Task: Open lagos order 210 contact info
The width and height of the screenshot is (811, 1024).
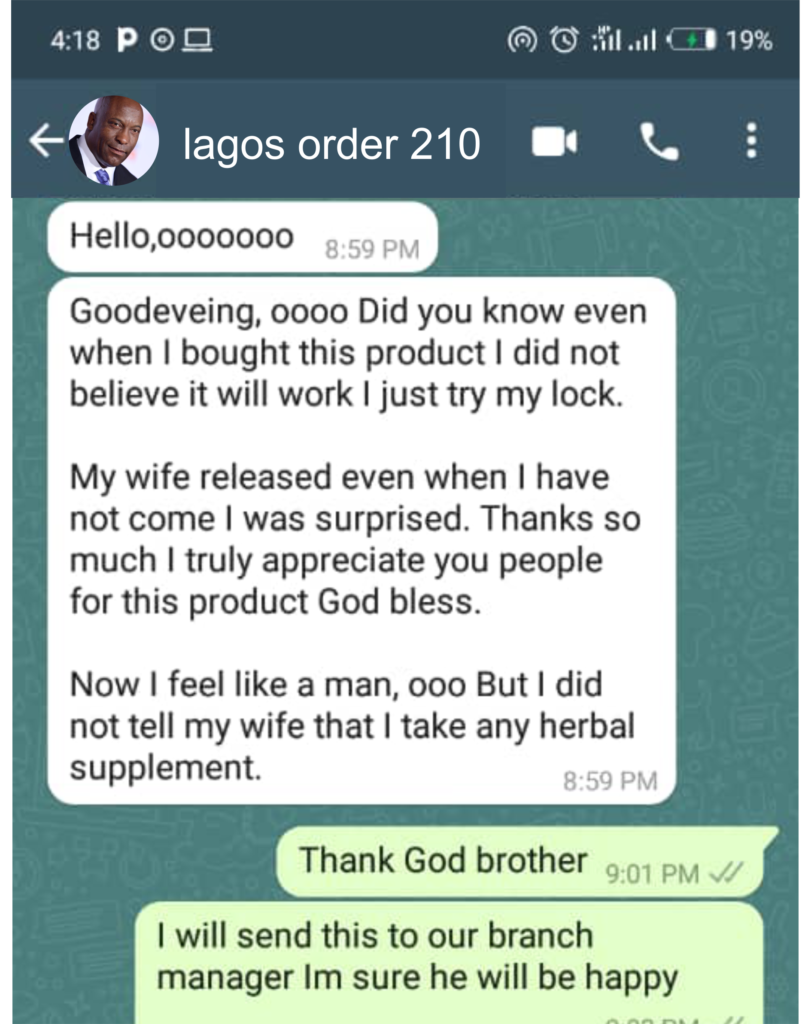Action: pos(331,145)
